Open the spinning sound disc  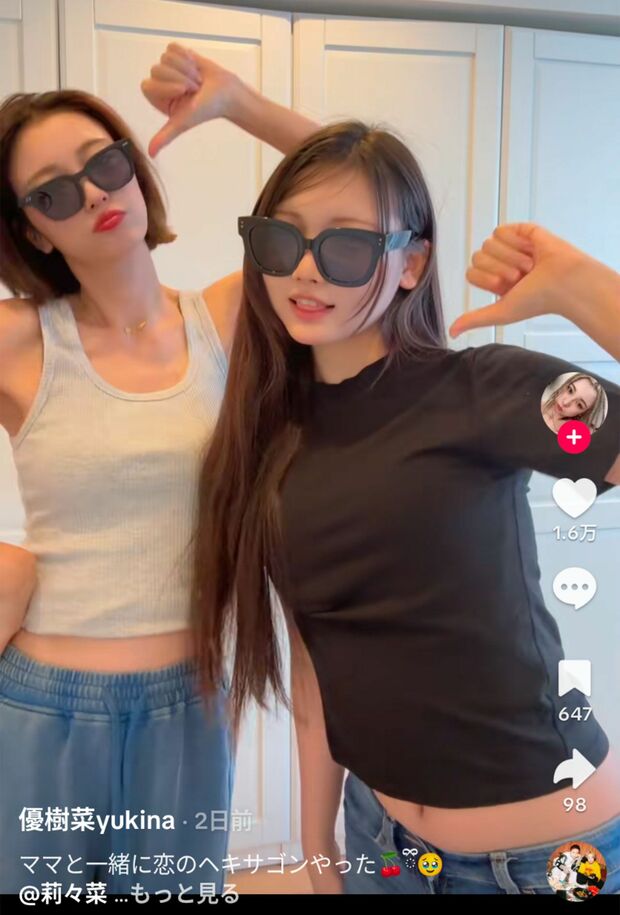point(576,870)
